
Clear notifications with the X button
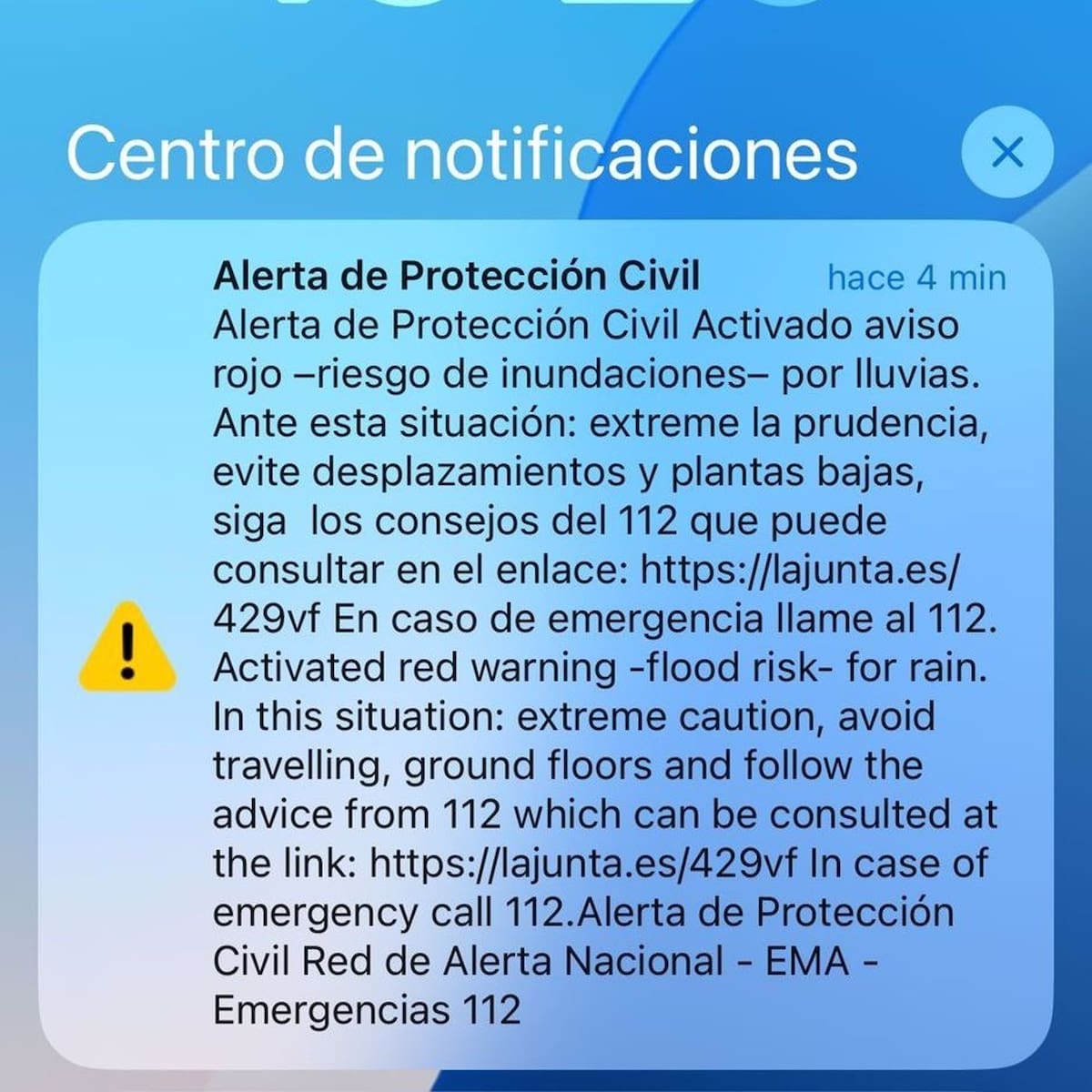point(1006,153)
